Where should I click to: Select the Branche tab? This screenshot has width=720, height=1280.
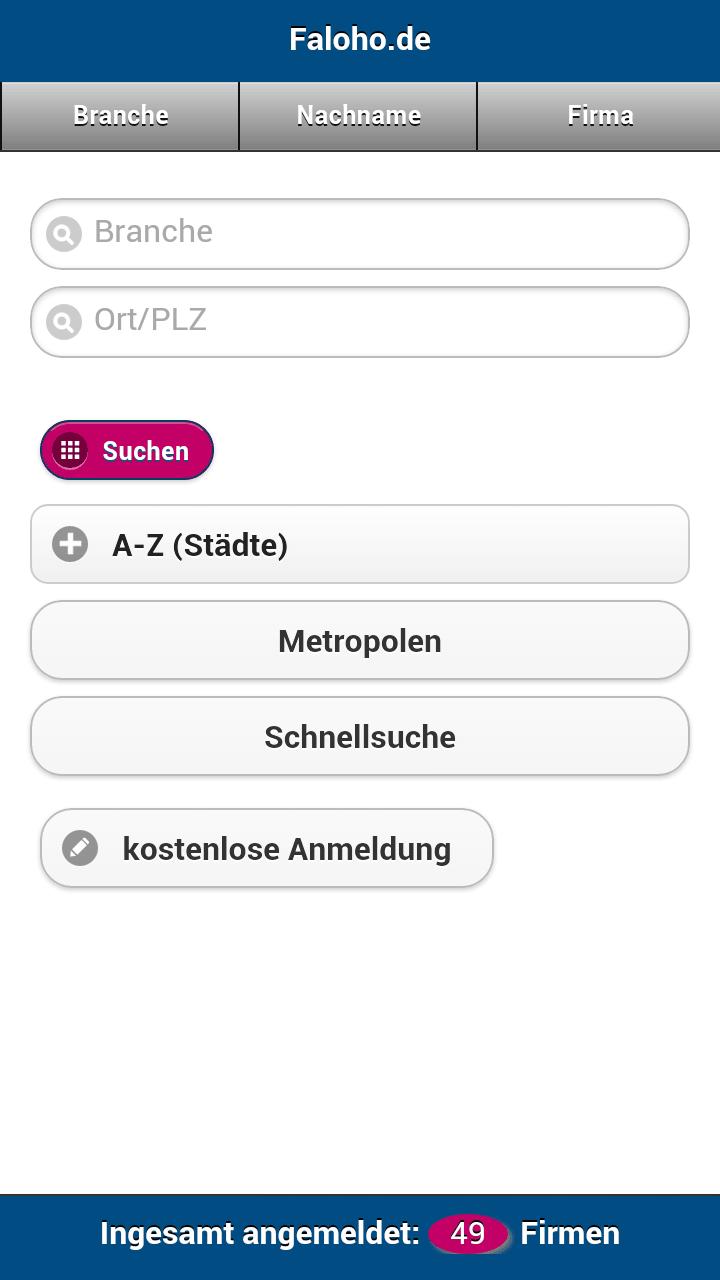(120, 115)
